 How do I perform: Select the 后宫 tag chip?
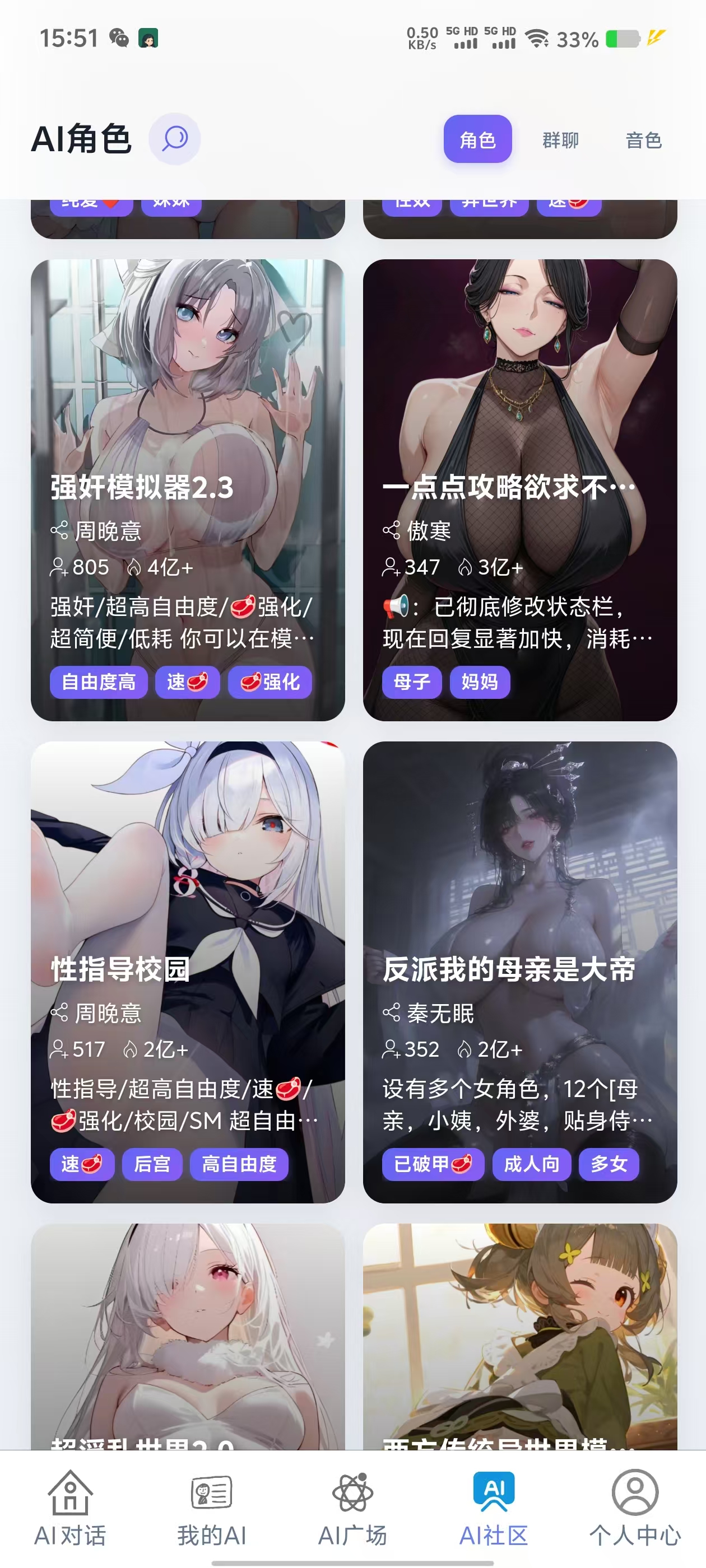point(152,1164)
